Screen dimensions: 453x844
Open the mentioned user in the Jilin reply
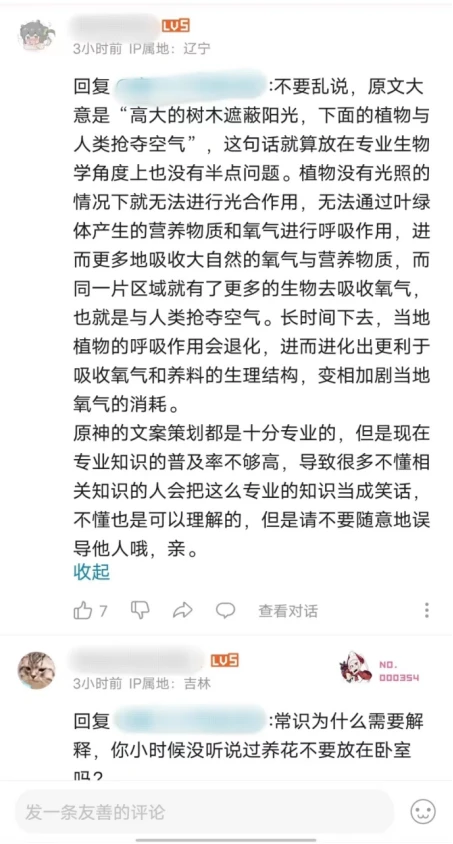190,721
